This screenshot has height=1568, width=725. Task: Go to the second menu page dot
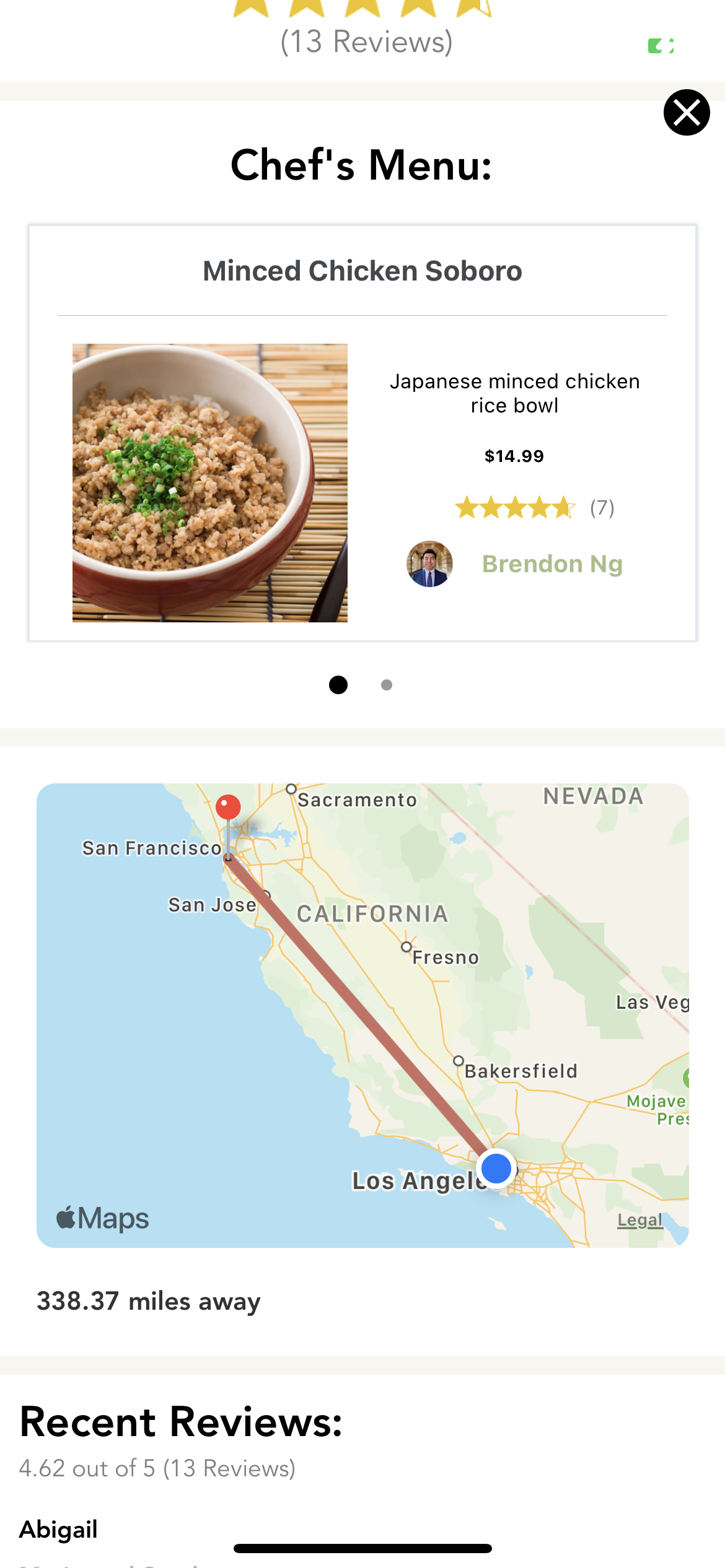[387, 685]
